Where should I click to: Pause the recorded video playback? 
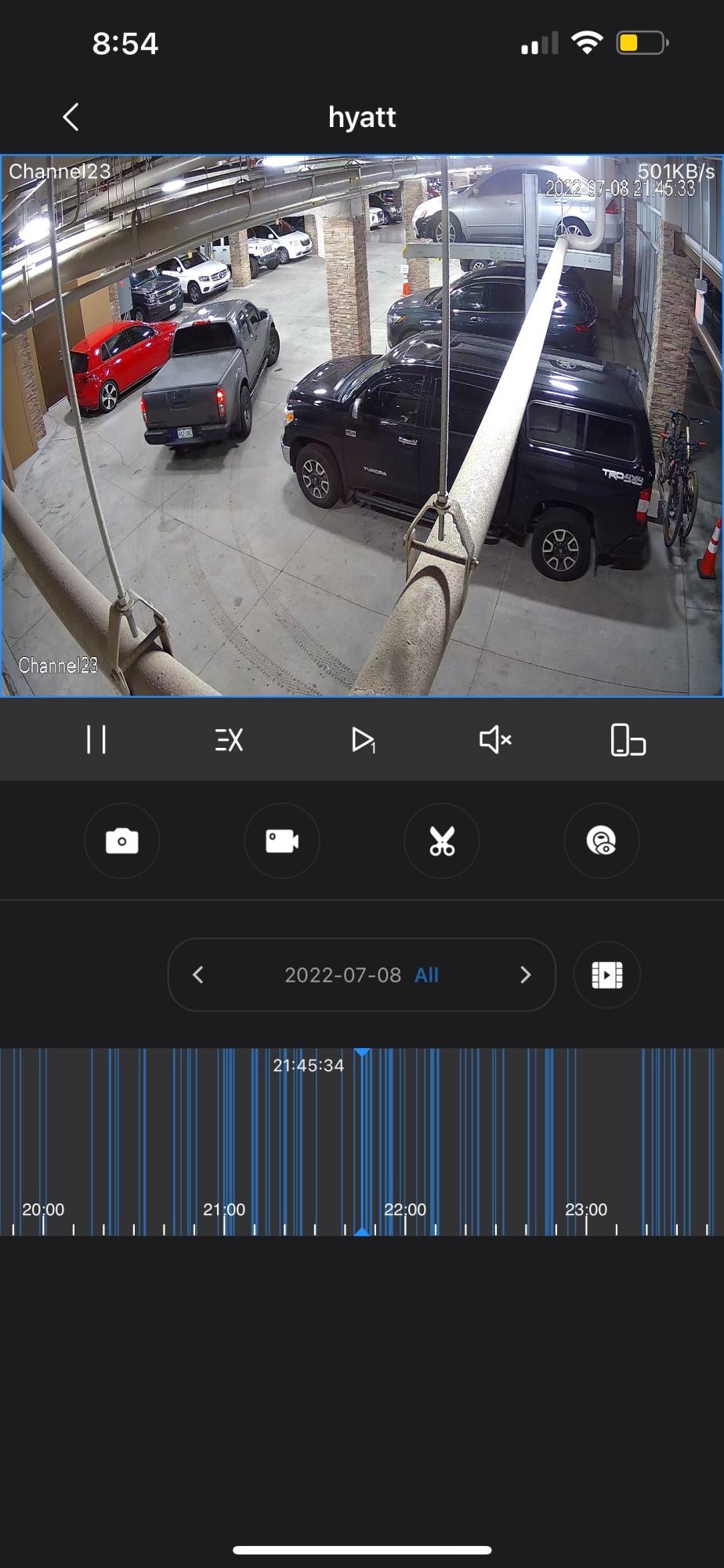coord(96,739)
